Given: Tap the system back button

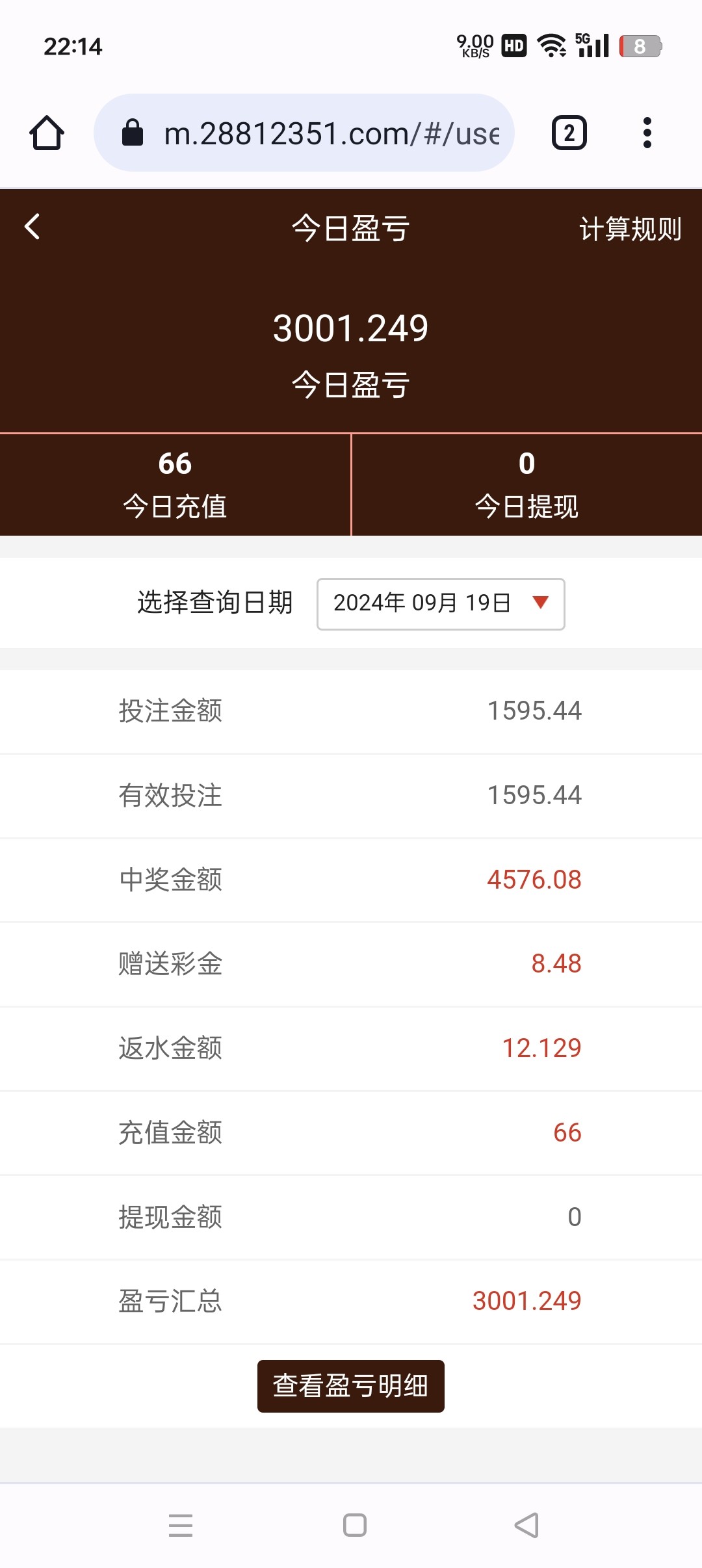Looking at the screenshot, I should pos(526,1525).
